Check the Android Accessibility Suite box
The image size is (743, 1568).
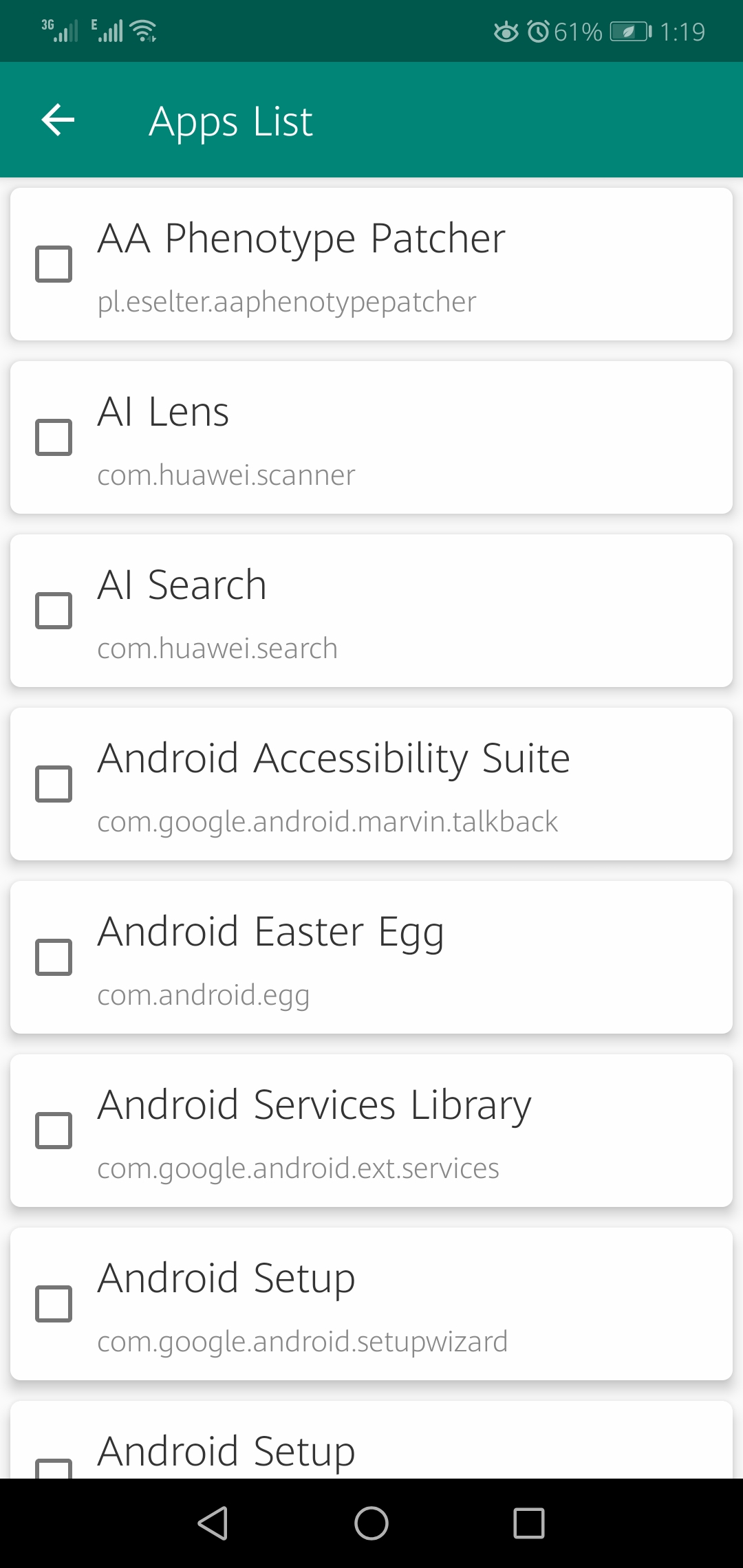click(54, 784)
